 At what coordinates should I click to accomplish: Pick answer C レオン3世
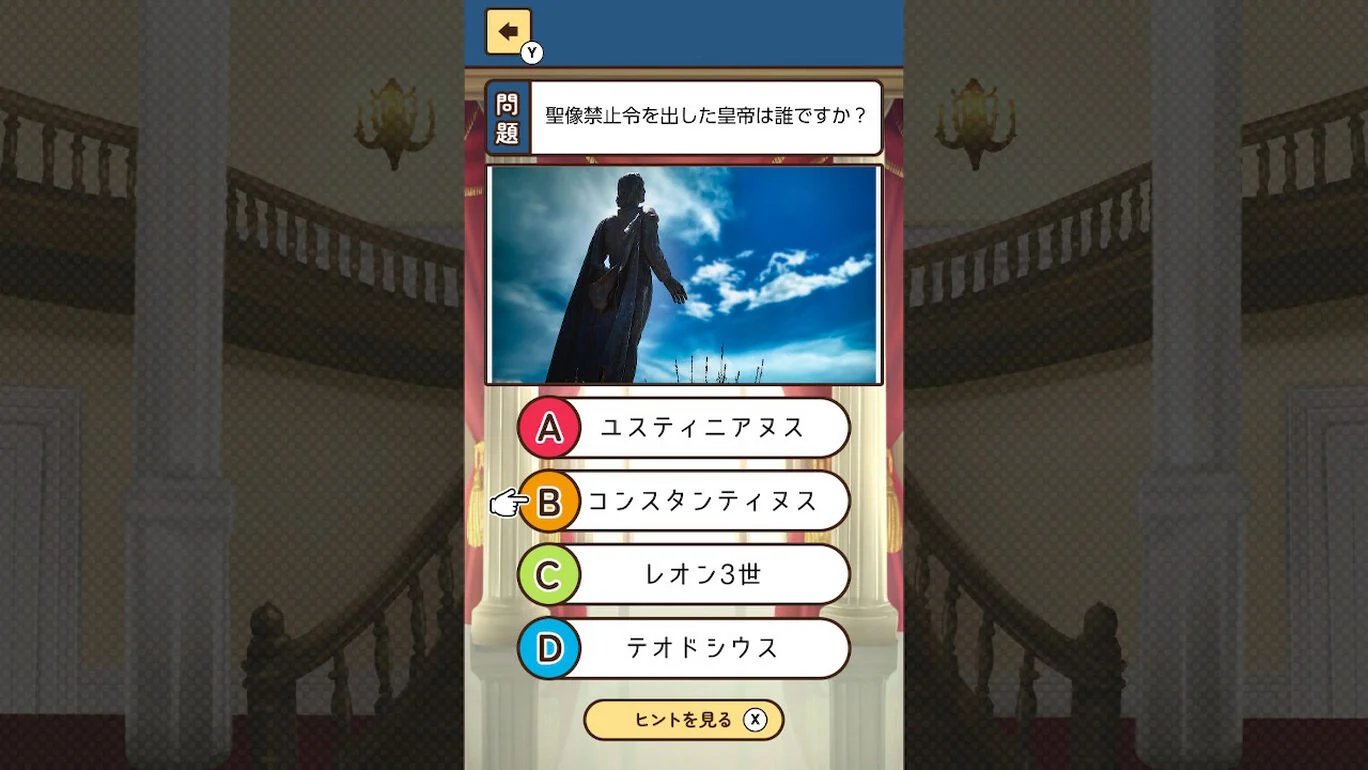(x=684, y=575)
